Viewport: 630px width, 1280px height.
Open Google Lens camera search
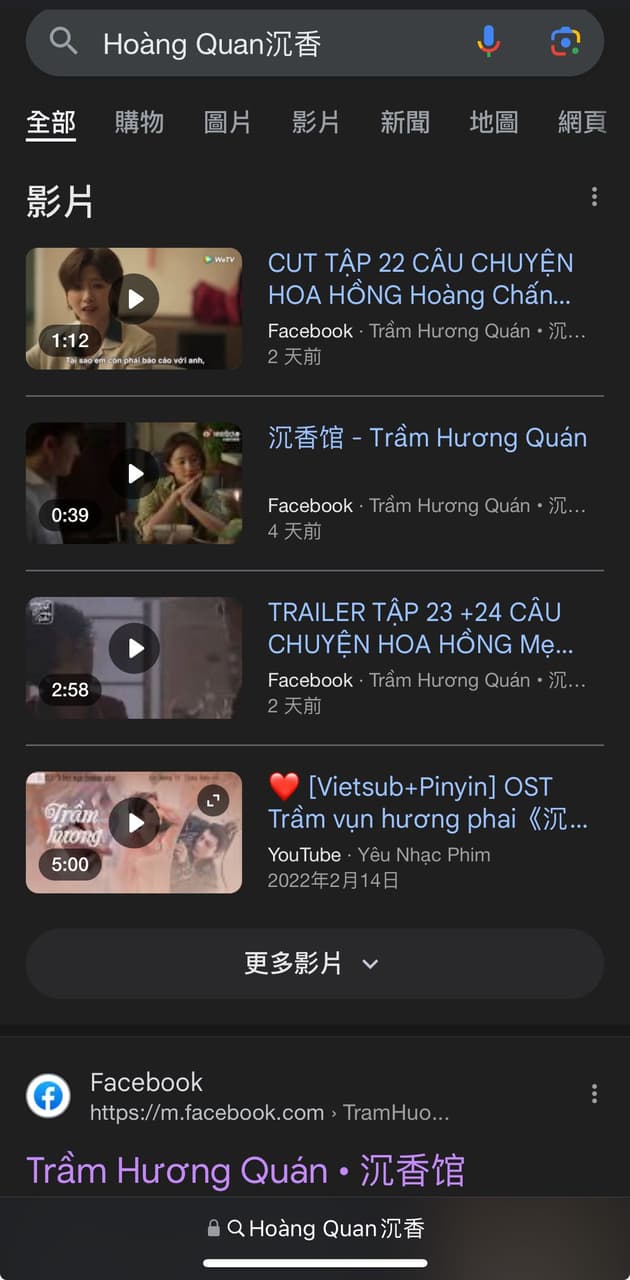click(565, 42)
